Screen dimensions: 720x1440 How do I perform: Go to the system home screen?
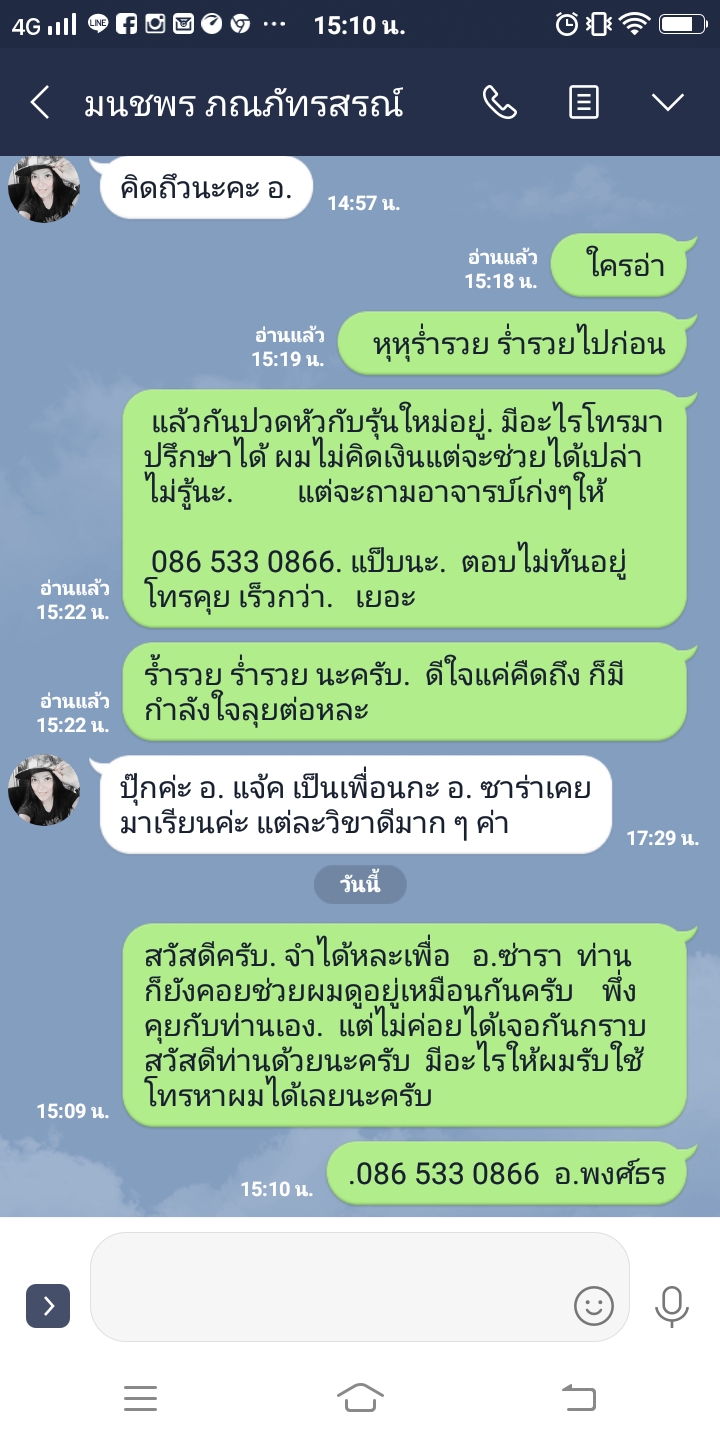pyautogui.click(x=360, y=1397)
